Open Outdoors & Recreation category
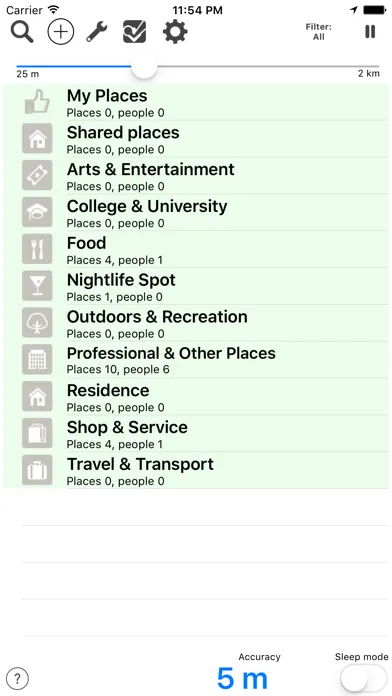Image resolution: width=392 pixels, height=696 pixels. [x=196, y=323]
